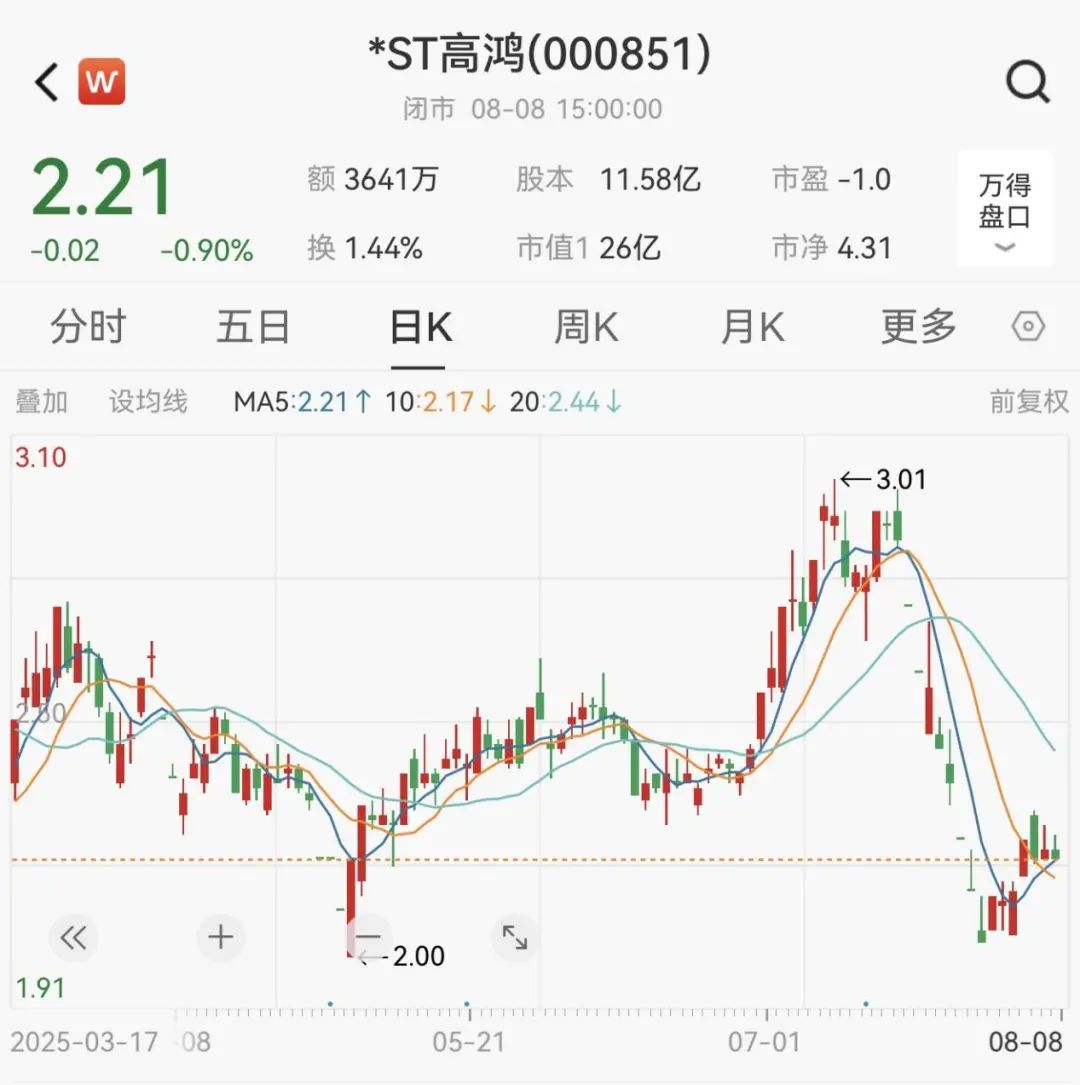
Task: Click the zoom-in plus icon on chart
Action: (x=220, y=938)
